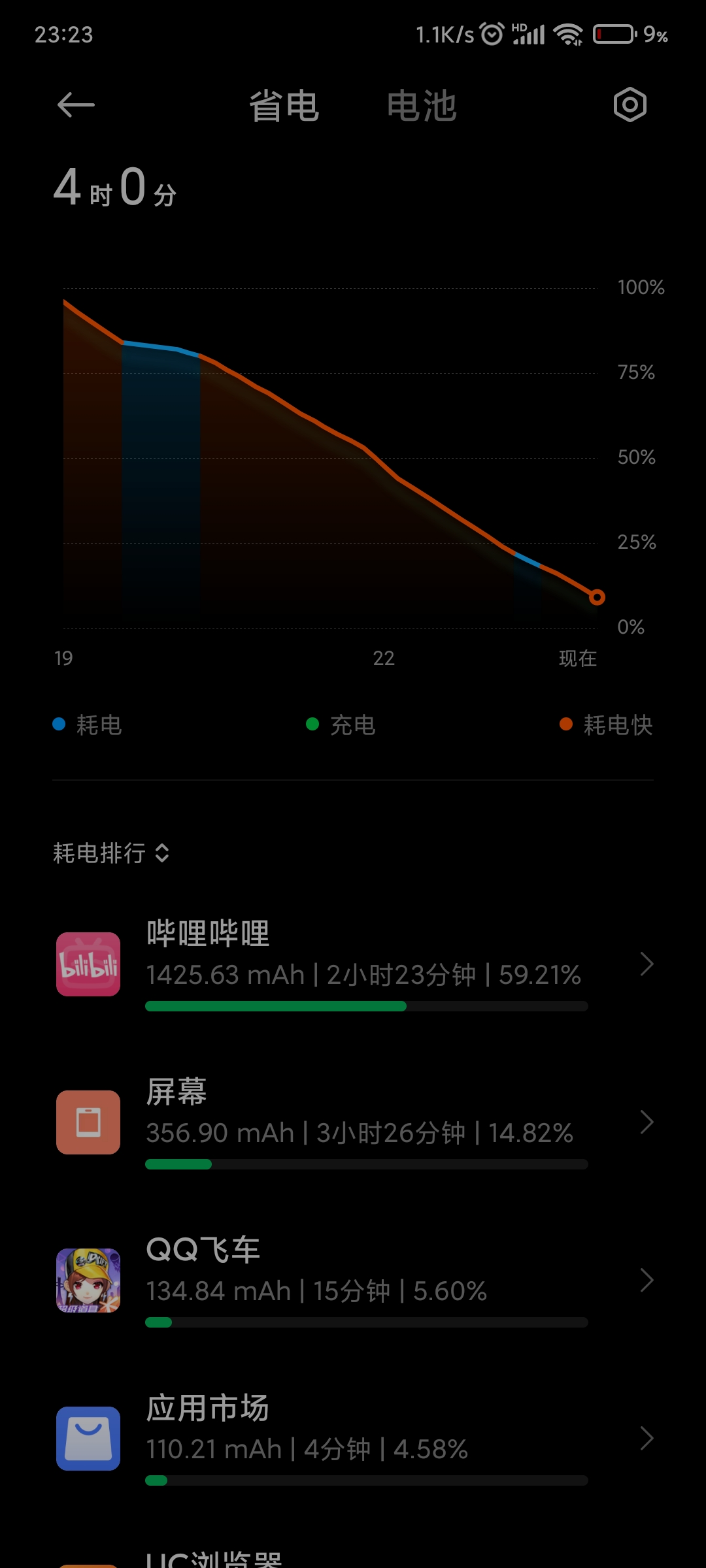Open 哔哩哔哩 power usage details

click(x=353, y=964)
